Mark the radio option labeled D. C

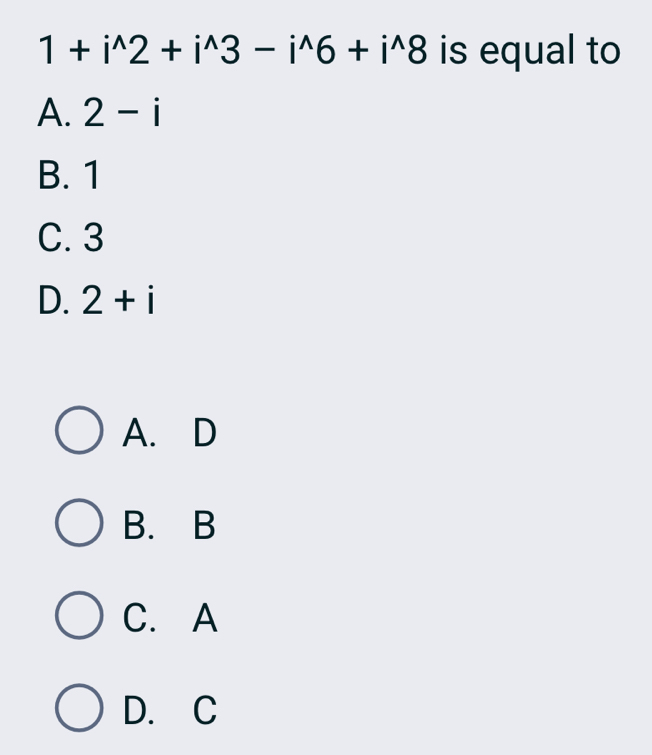pyautogui.click(x=79, y=710)
